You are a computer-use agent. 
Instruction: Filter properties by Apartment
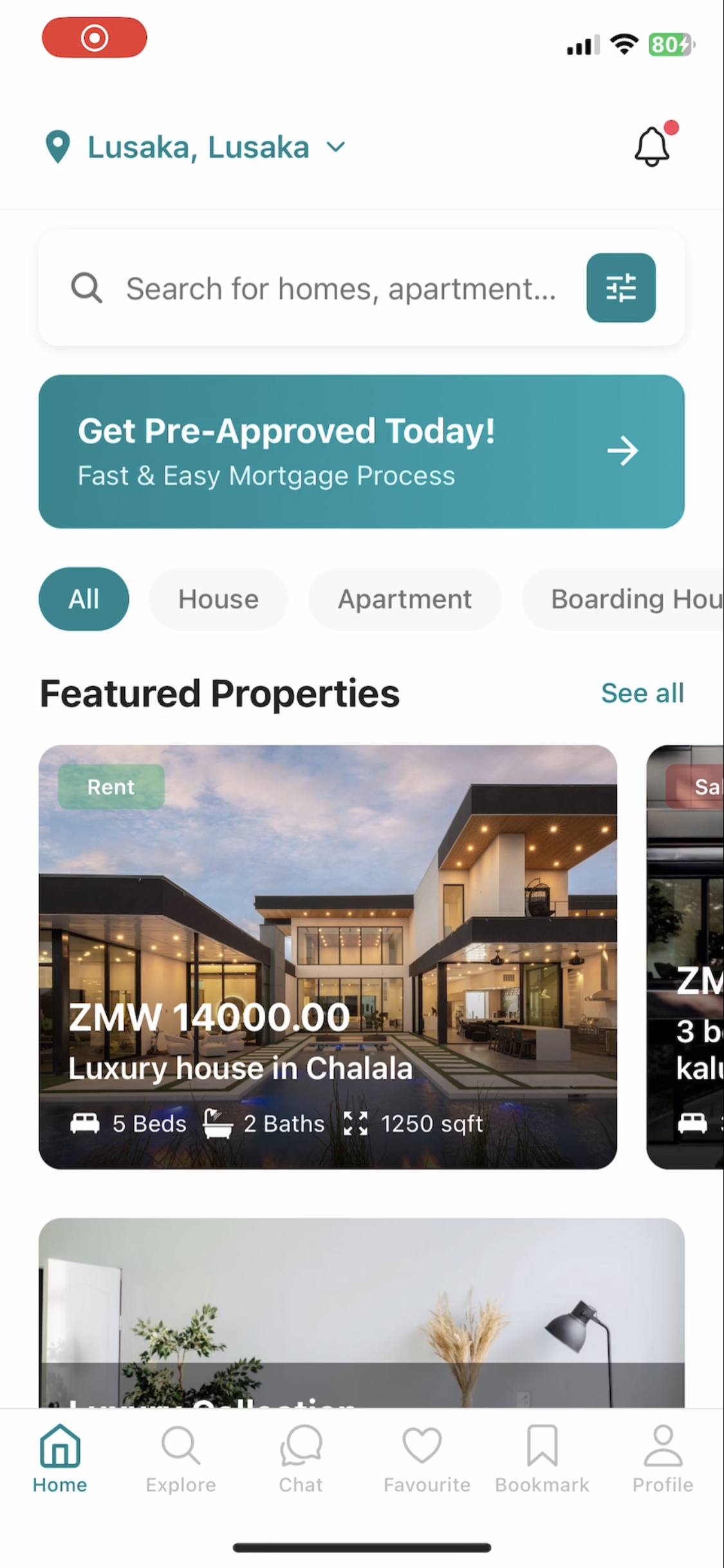404,599
